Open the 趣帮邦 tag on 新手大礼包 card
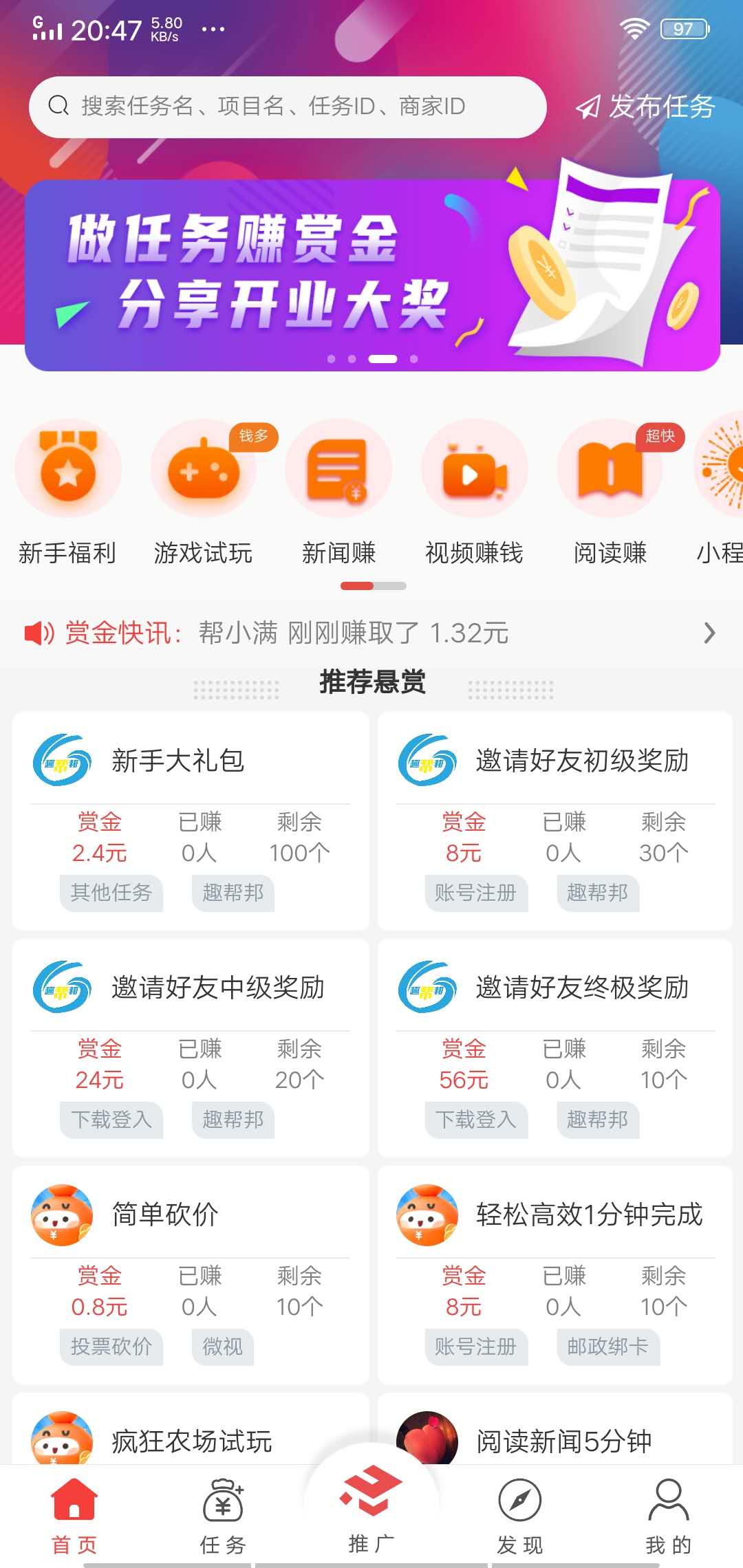Viewport: 743px width, 1568px height. (x=233, y=893)
